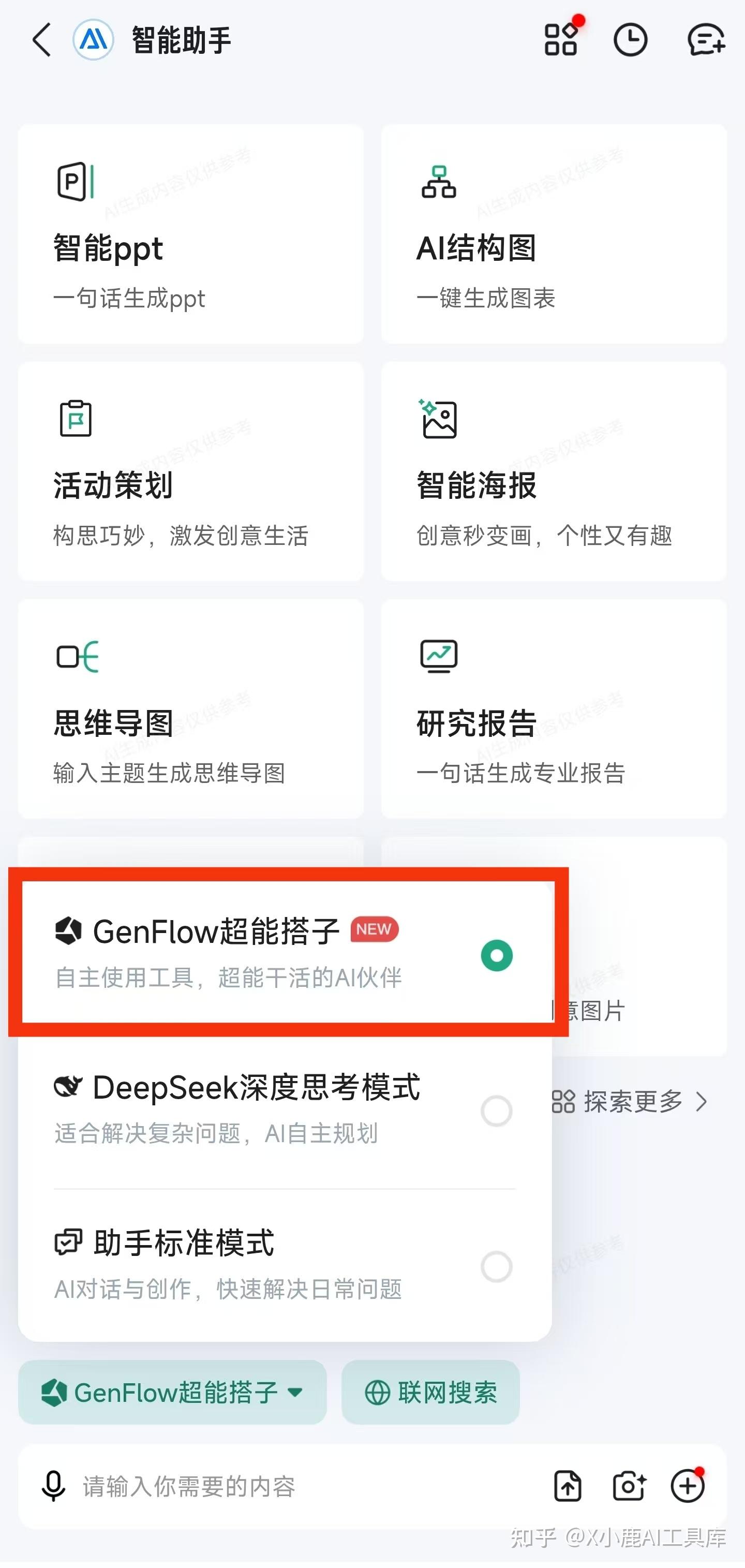Viewport: 745px width, 1568px height.
Task: Tap the back arrow to leave 智能助手
Action: point(40,39)
